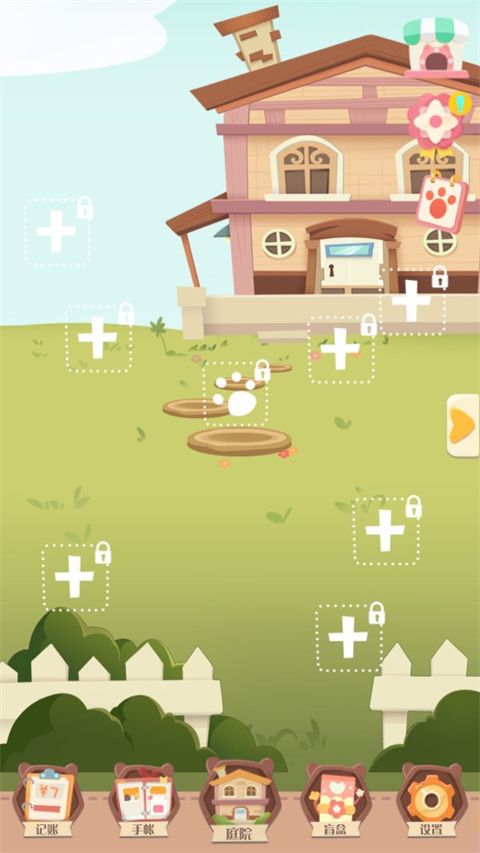The height and width of the screenshot is (853, 480).
Task: Open the pink flower badge notification
Action: coord(438,121)
